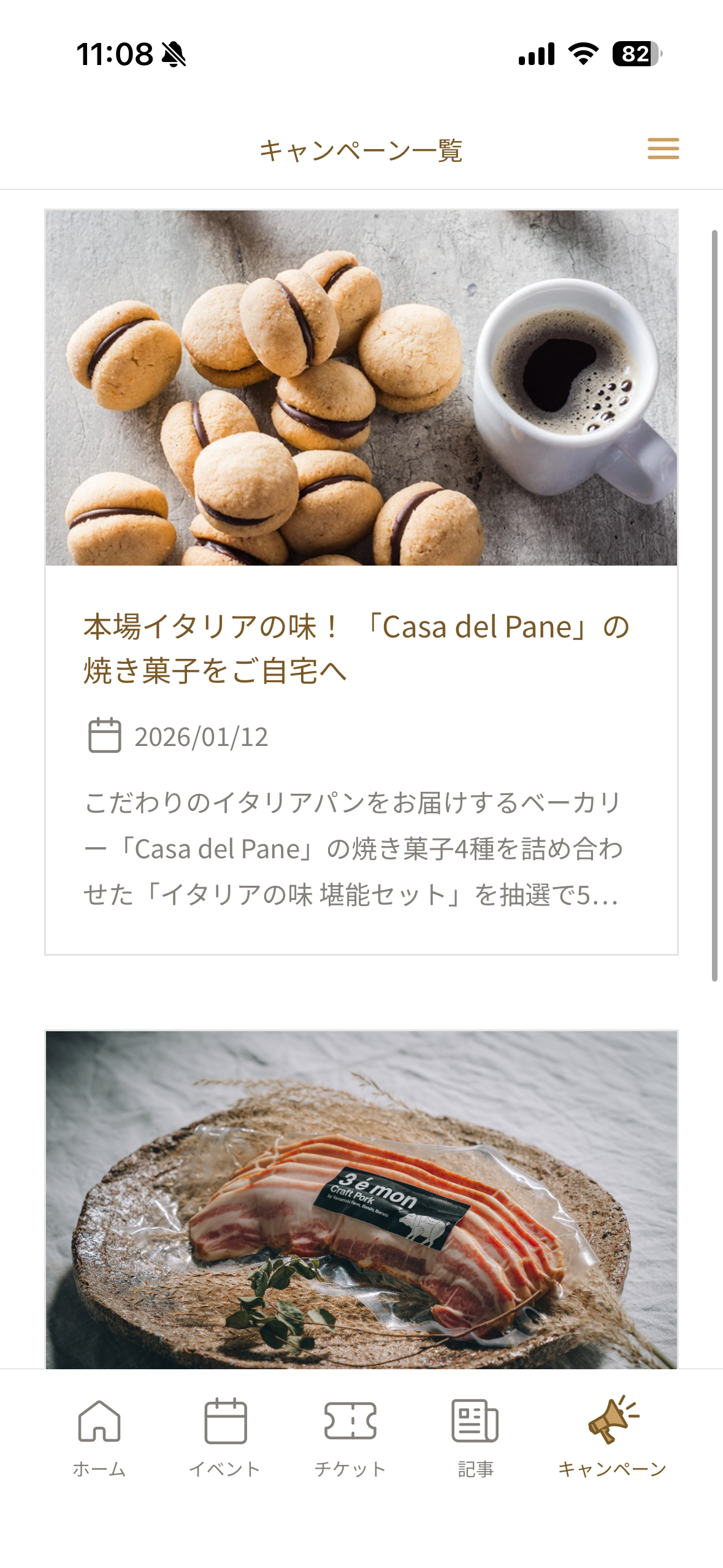
Task: Switch to the ホーム tab
Action: coord(99,1437)
